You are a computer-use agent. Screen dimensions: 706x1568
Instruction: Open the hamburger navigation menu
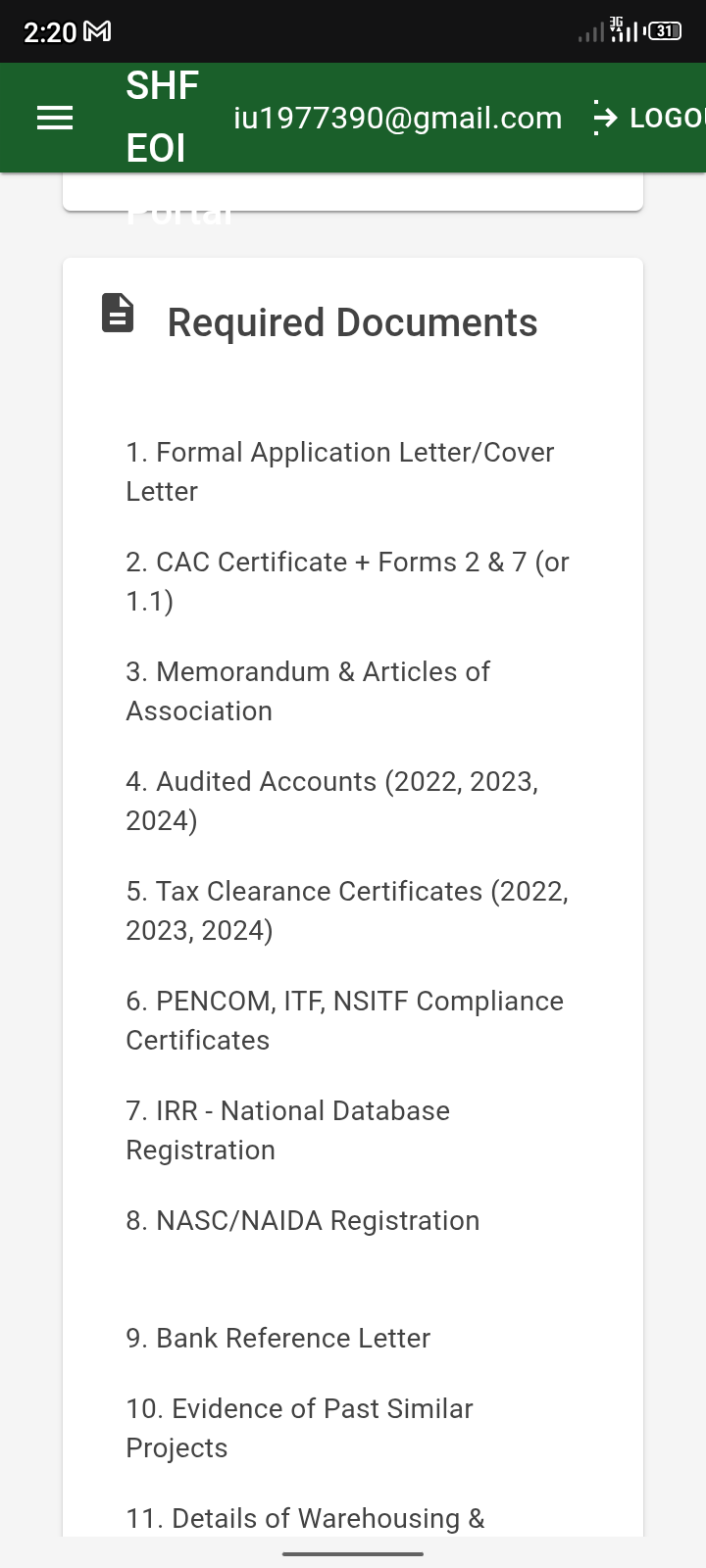point(55,119)
